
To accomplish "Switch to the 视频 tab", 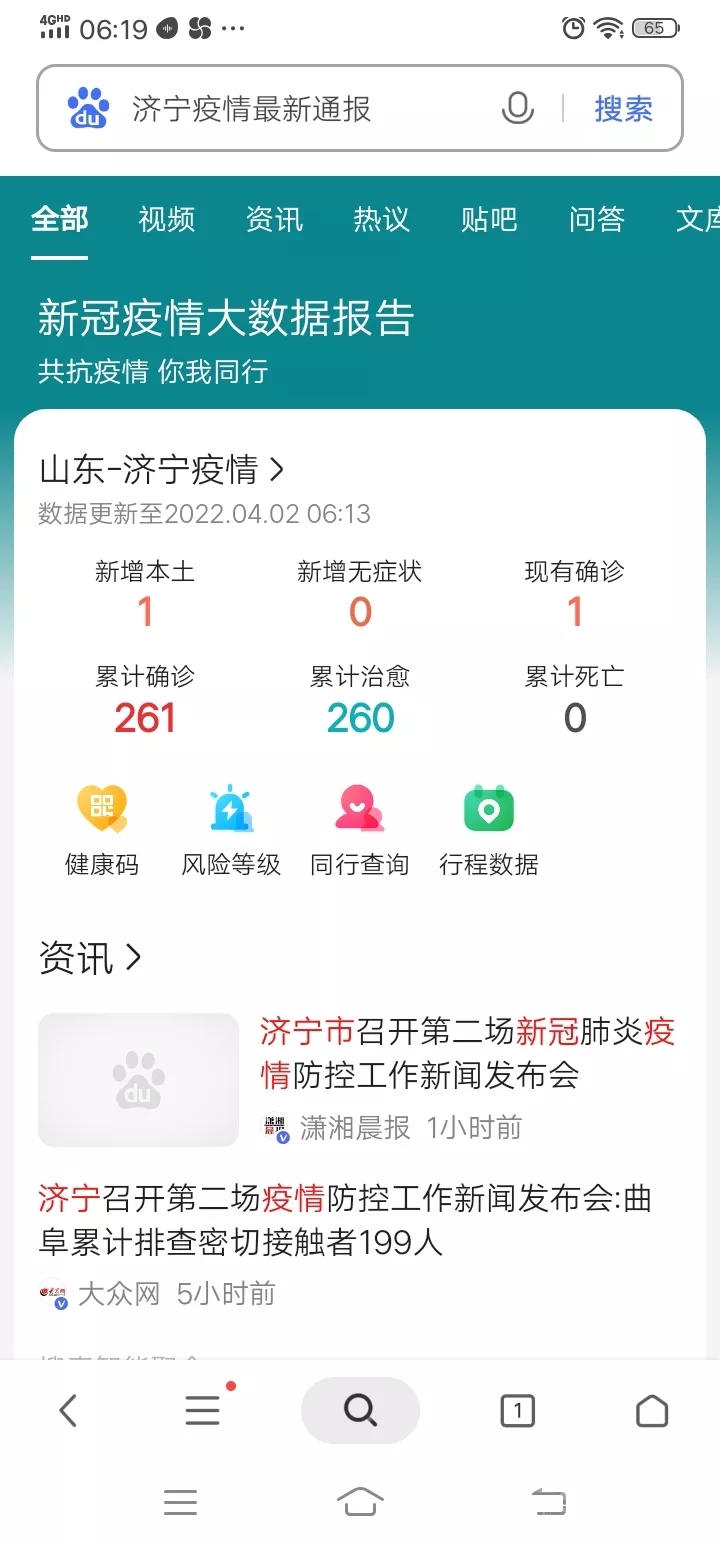I will click(166, 220).
